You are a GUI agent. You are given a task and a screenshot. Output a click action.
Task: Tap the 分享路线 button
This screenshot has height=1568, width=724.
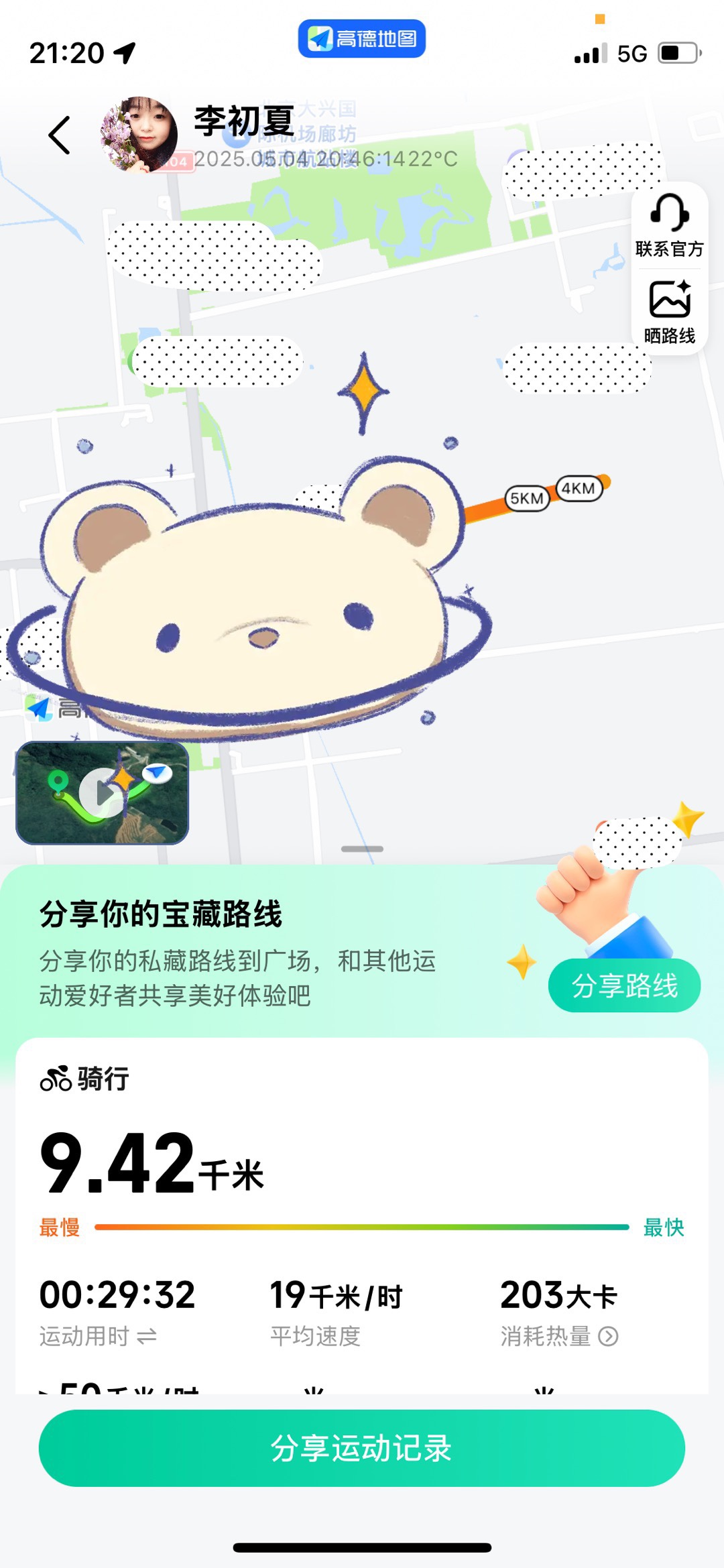[x=624, y=985]
